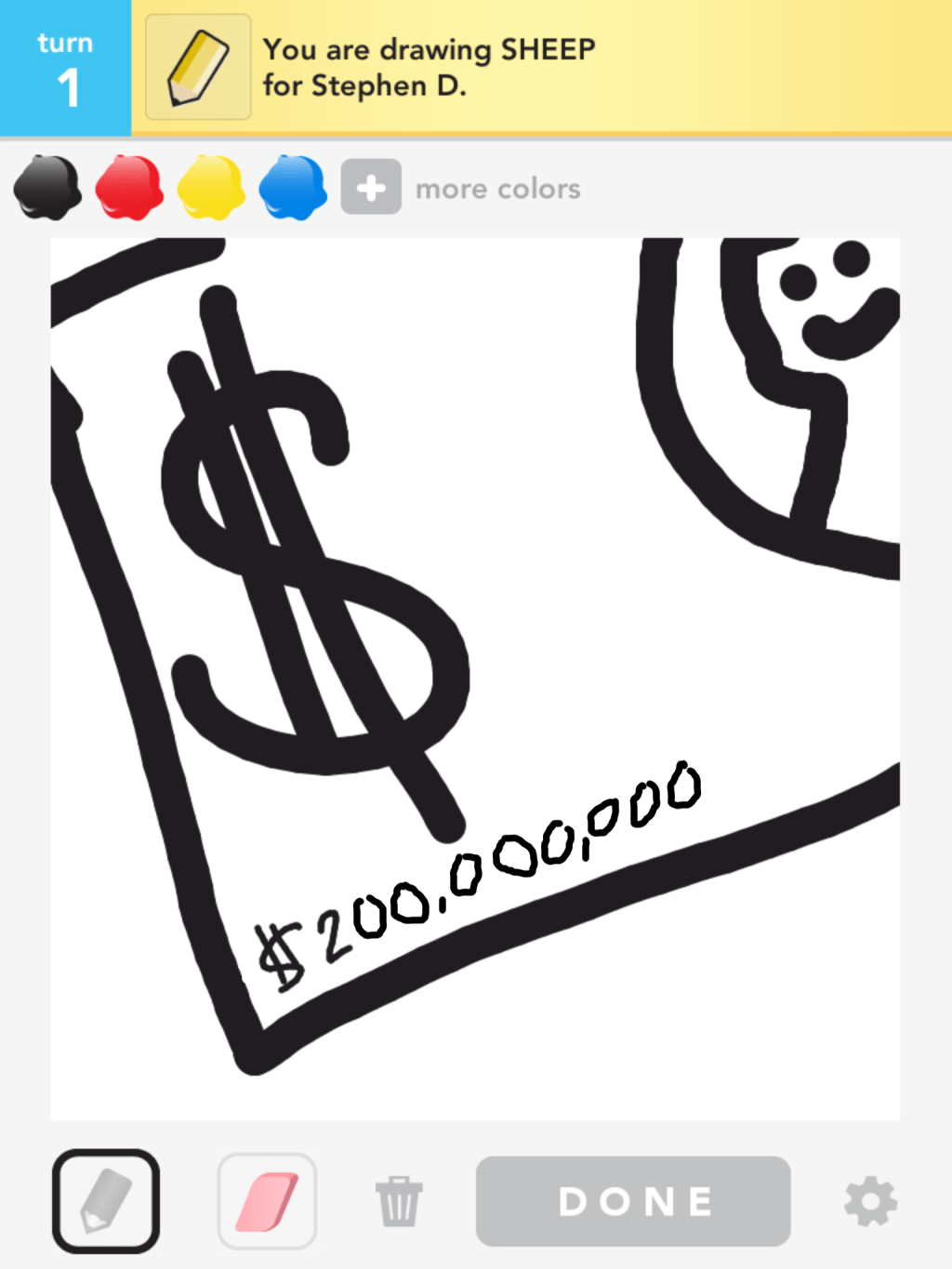Screen dimensions: 952x1269
Task: Tap the plus for more colors
Action: pos(371,187)
